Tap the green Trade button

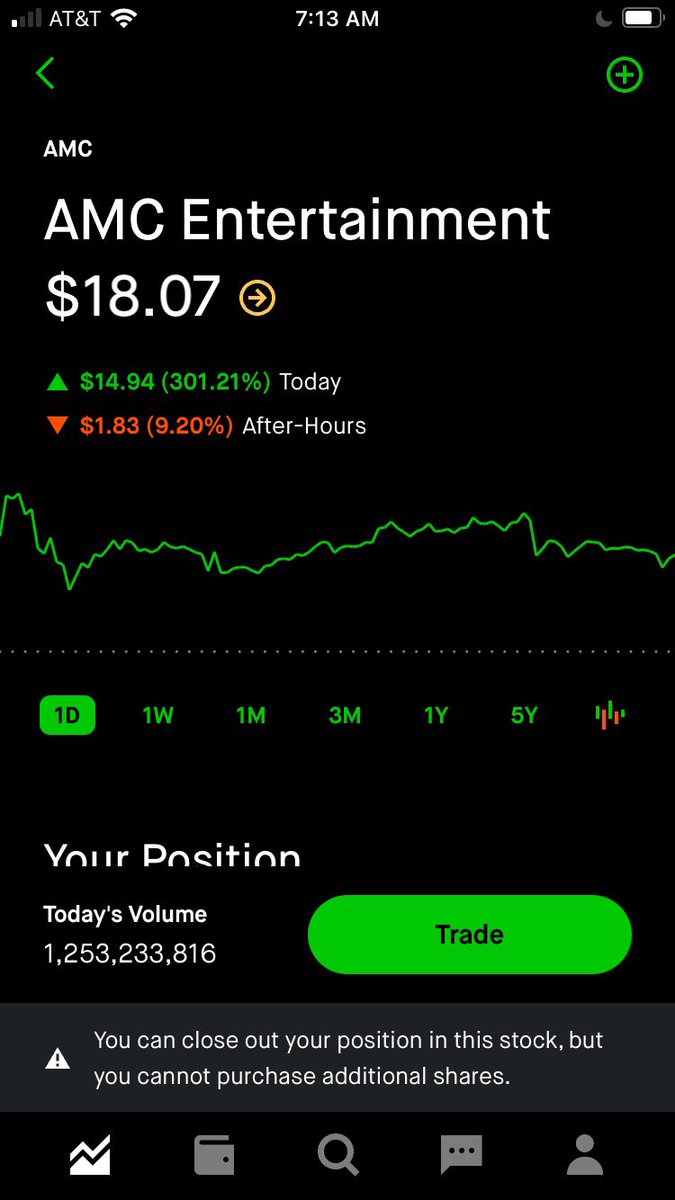coord(469,935)
